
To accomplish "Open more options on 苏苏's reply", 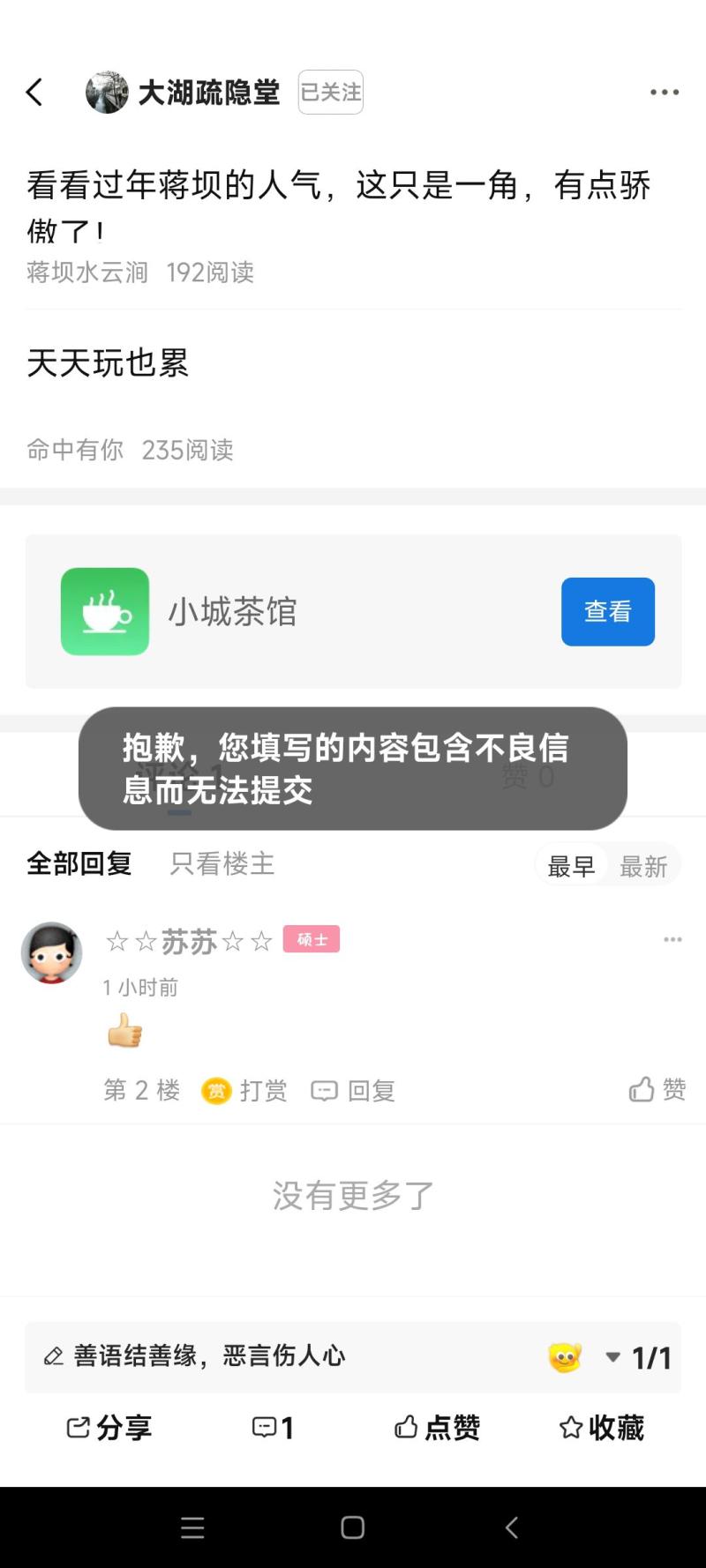I will (x=672, y=939).
